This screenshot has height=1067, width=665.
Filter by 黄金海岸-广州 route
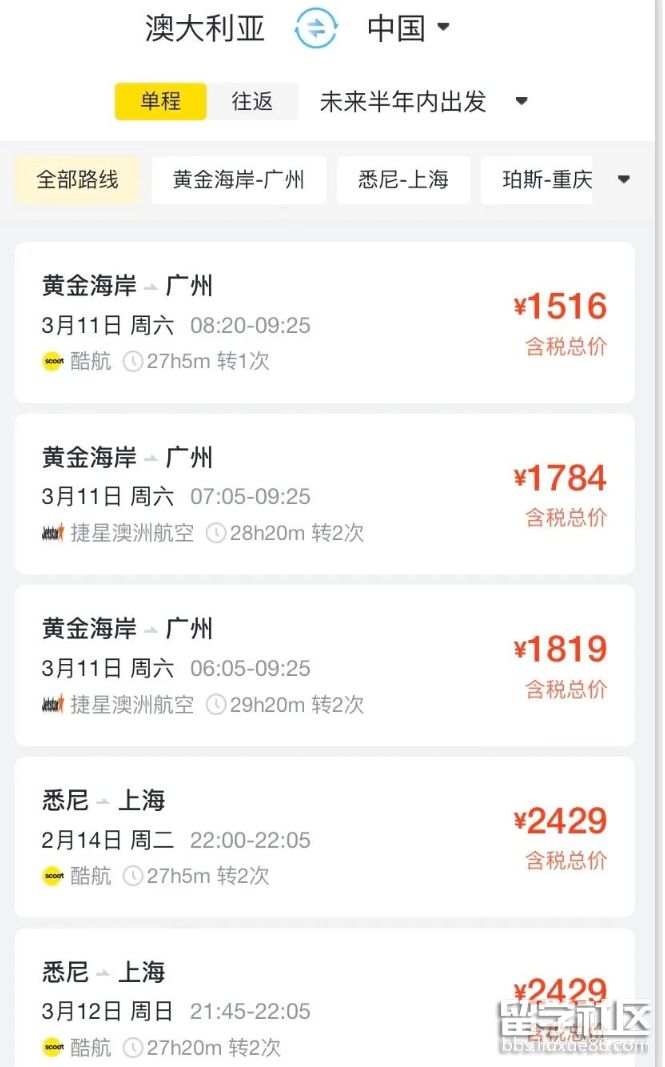pyautogui.click(x=239, y=180)
